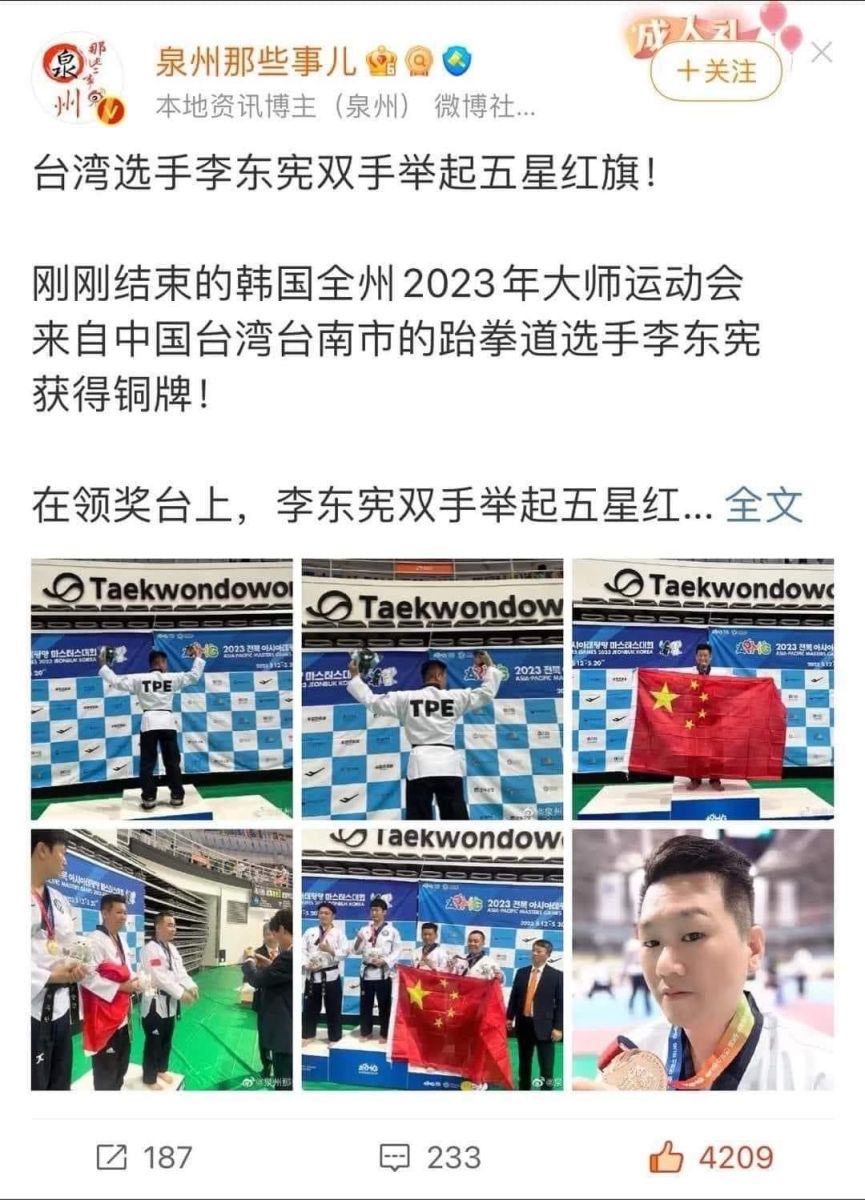The image size is (865, 1200).
Task: Open the account name 泉州那些事儿
Action: point(256,62)
